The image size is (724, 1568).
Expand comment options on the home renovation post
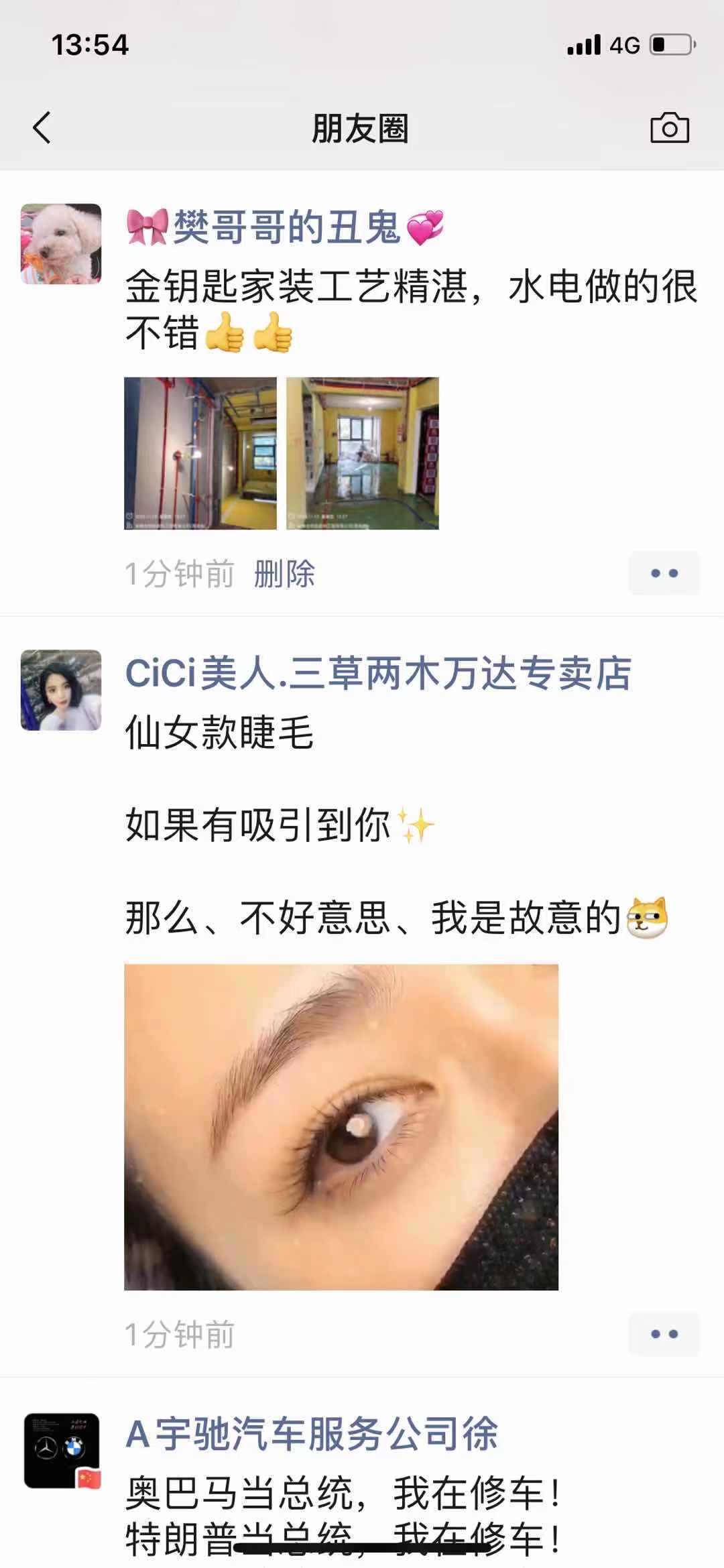pos(664,573)
